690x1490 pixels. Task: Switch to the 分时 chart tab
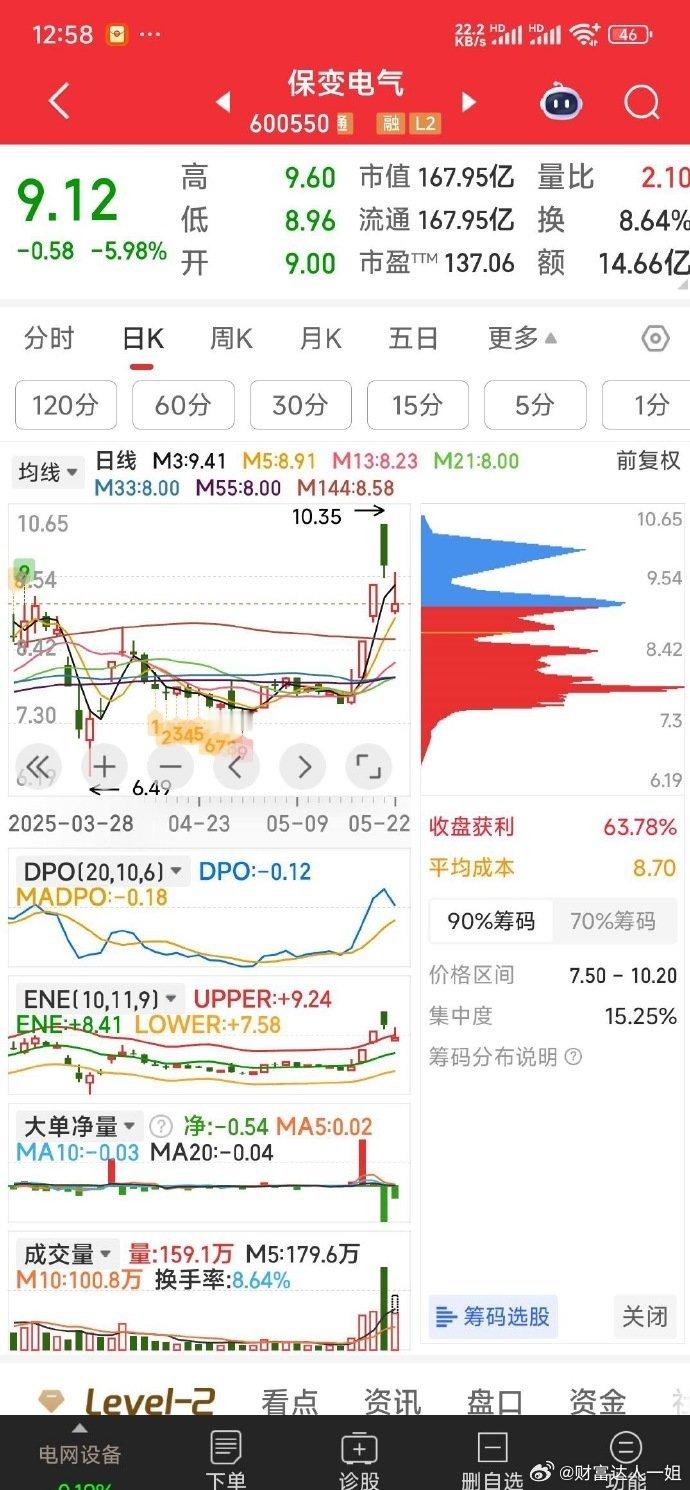(x=49, y=339)
